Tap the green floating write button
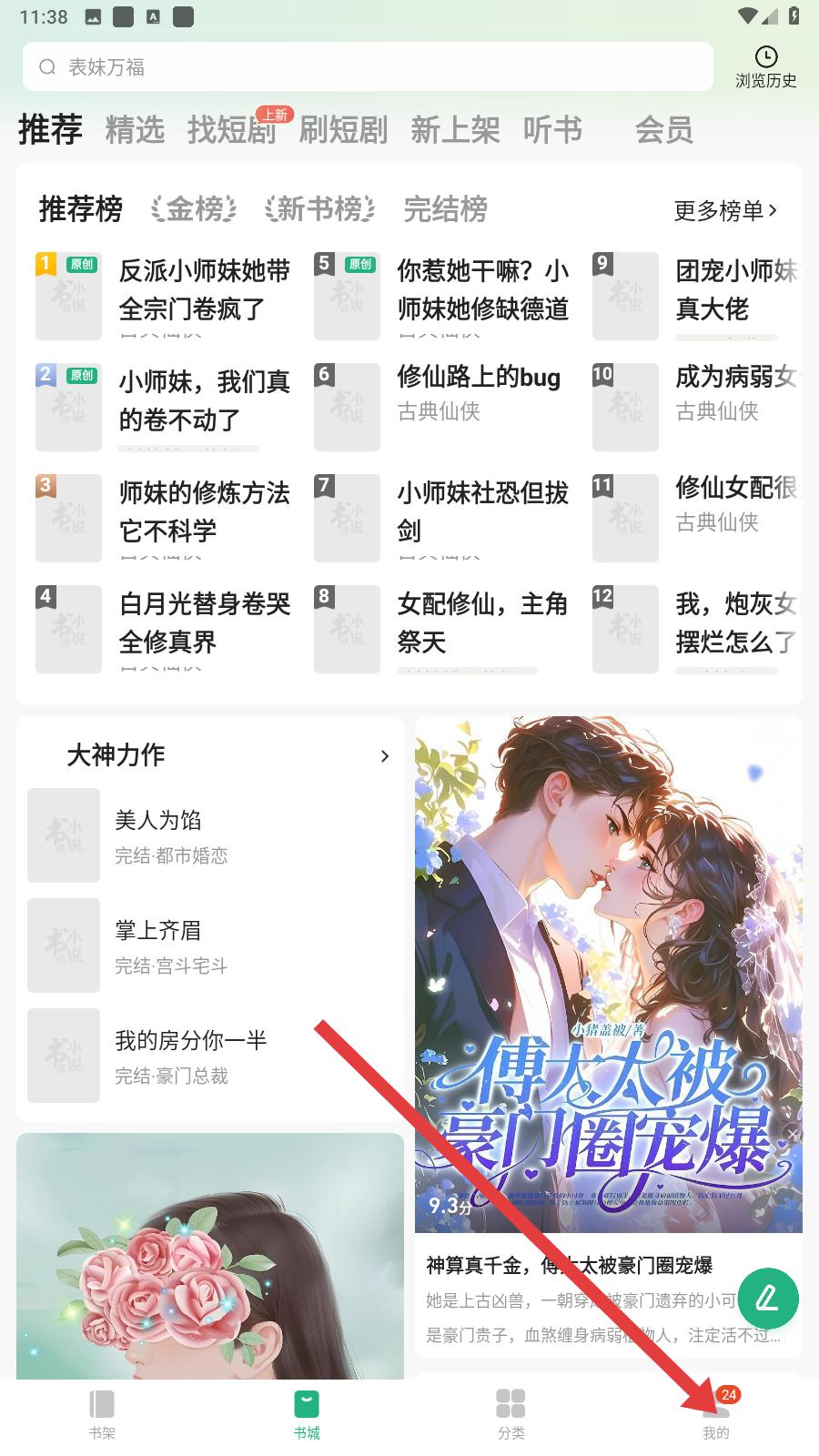 [x=768, y=1298]
